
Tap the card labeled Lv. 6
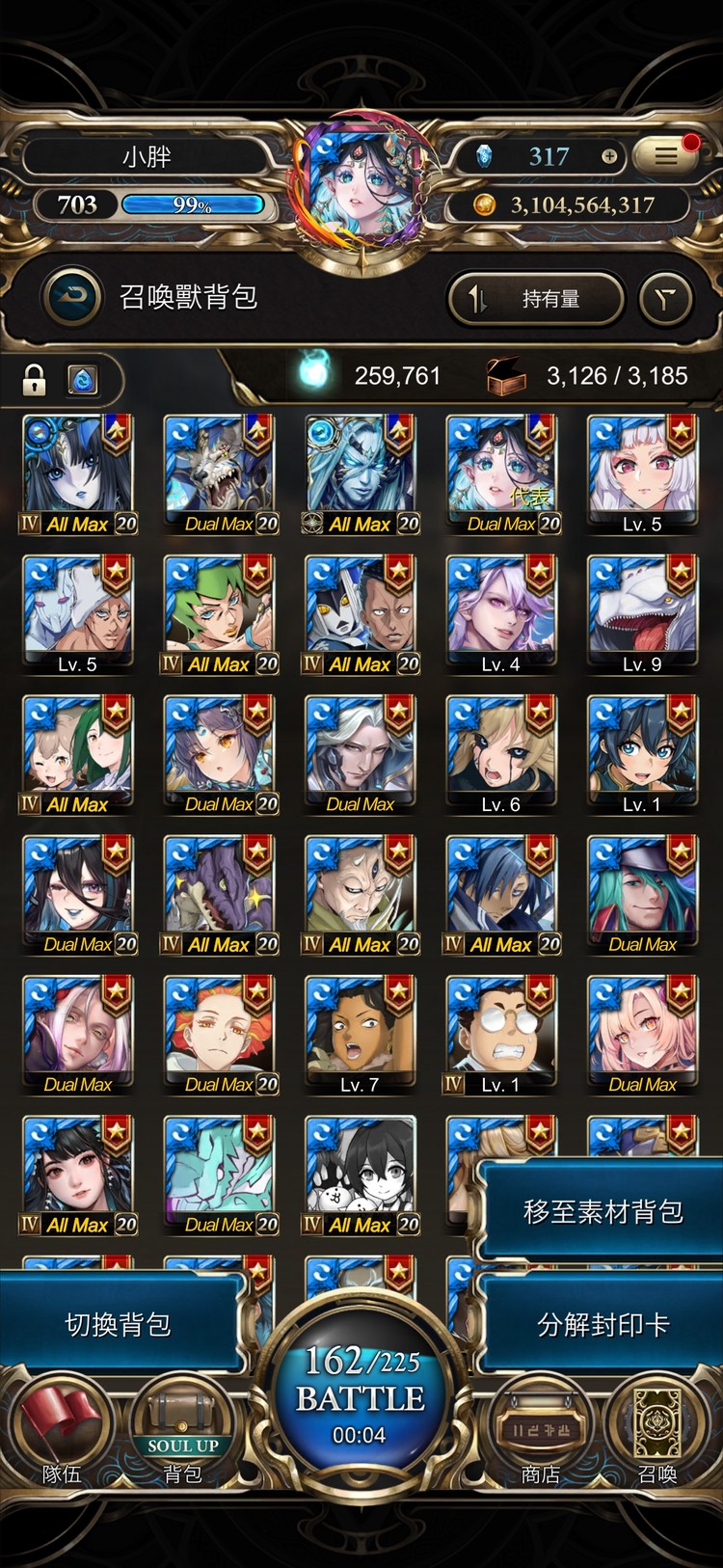500,753
